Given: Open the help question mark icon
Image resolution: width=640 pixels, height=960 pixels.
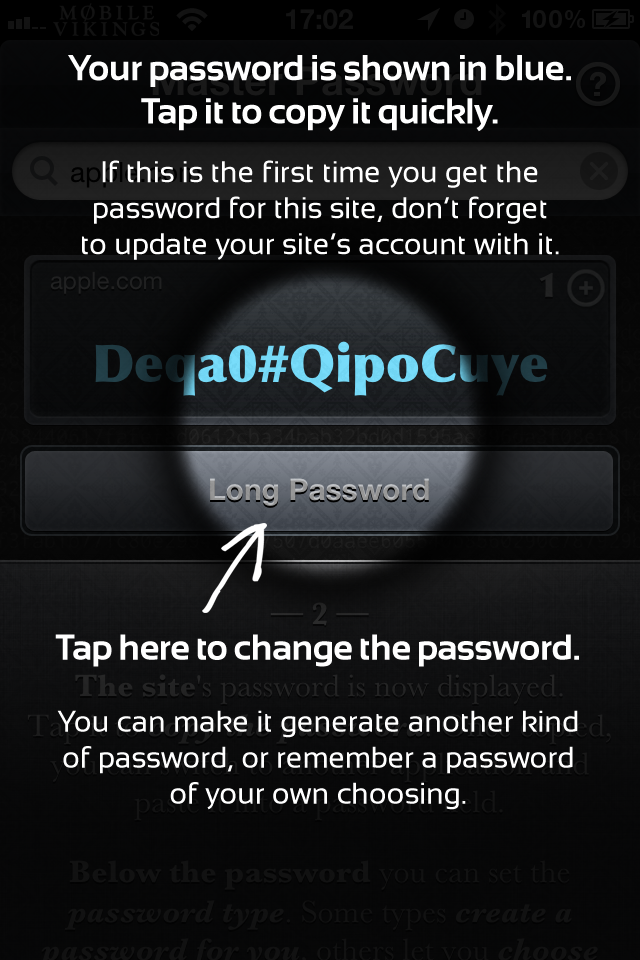Looking at the screenshot, I should pos(599,86).
